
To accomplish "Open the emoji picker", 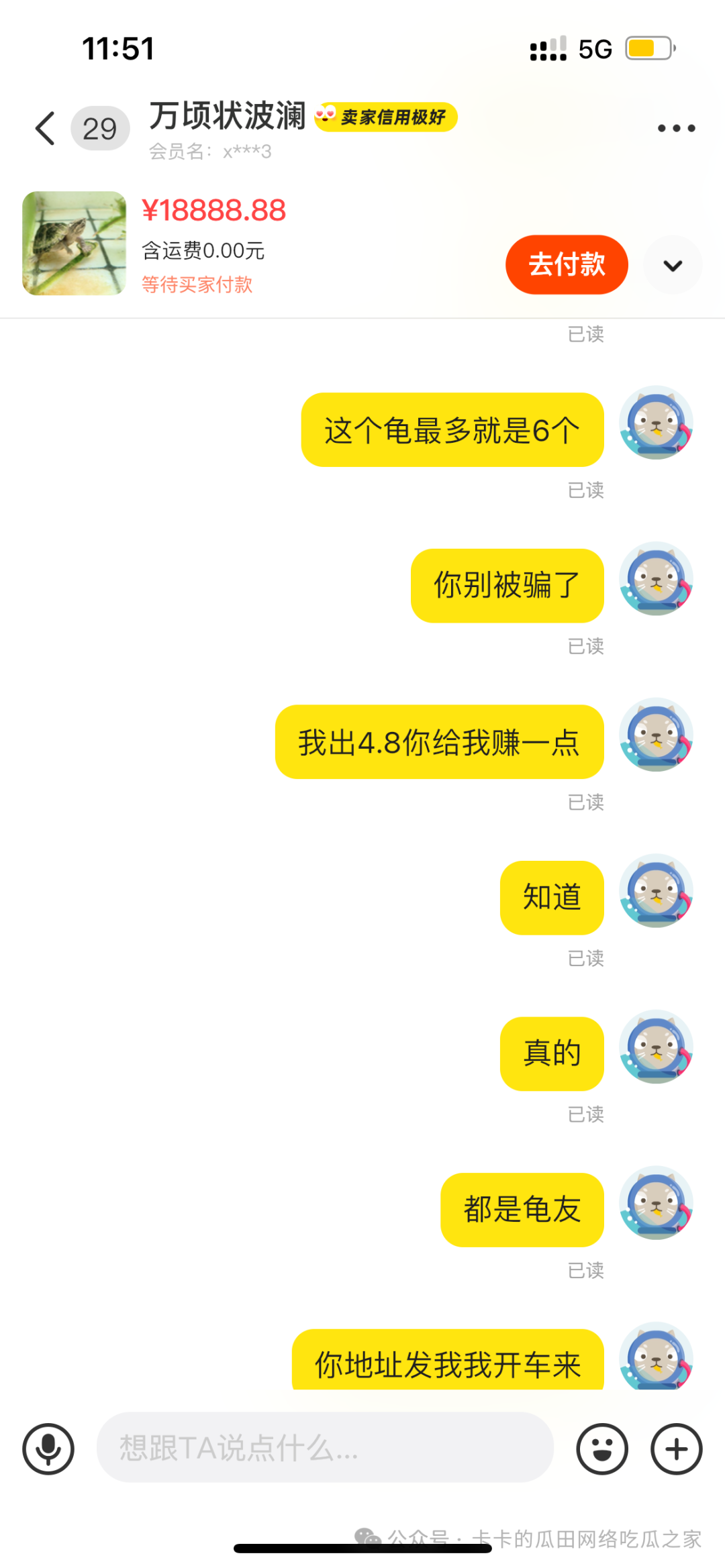I will tap(602, 1449).
